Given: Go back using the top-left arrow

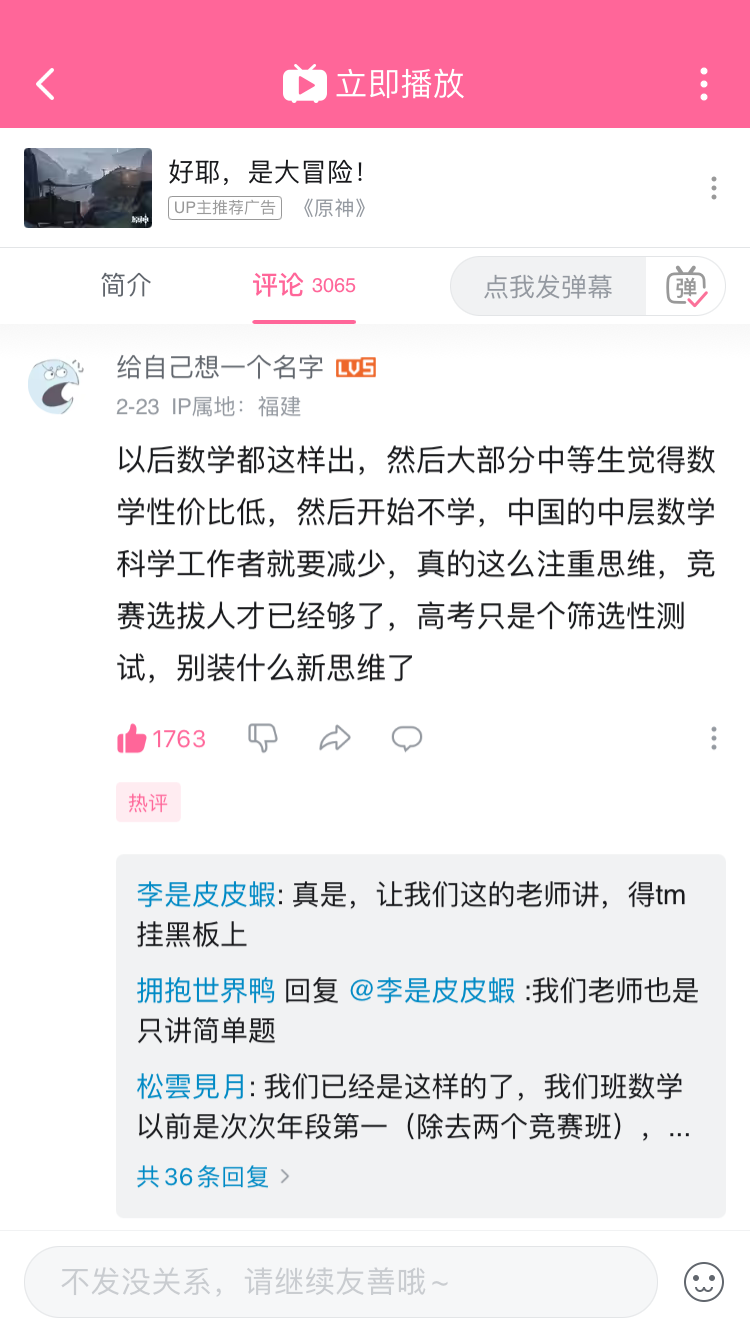Looking at the screenshot, I should click(x=46, y=84).
